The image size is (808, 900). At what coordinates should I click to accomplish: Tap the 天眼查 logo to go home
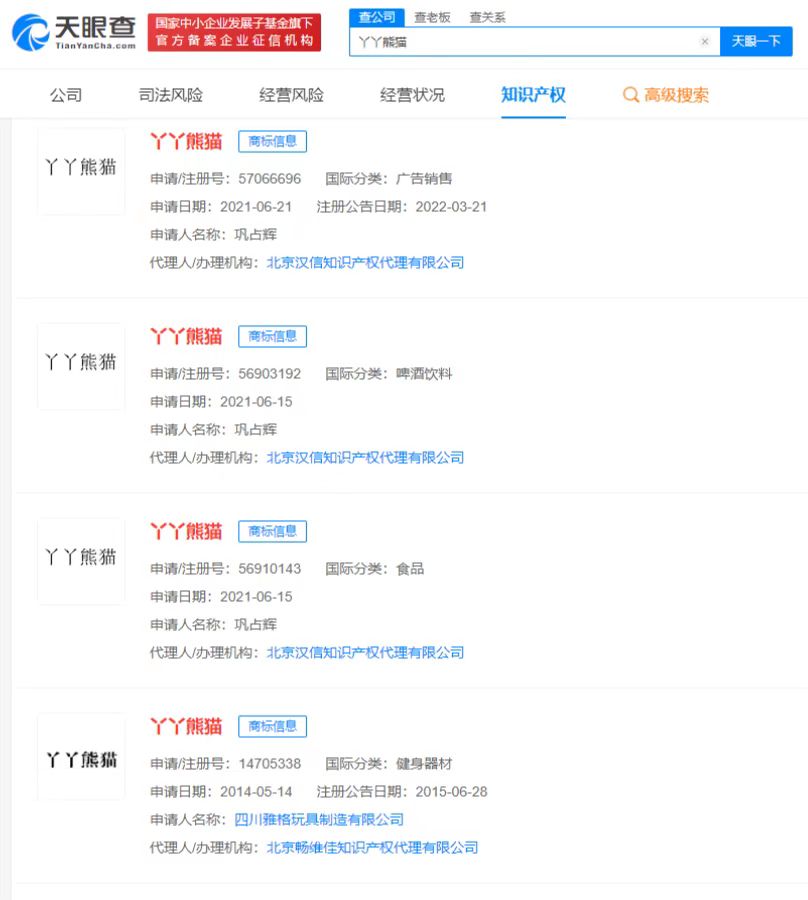click(73, 32)
